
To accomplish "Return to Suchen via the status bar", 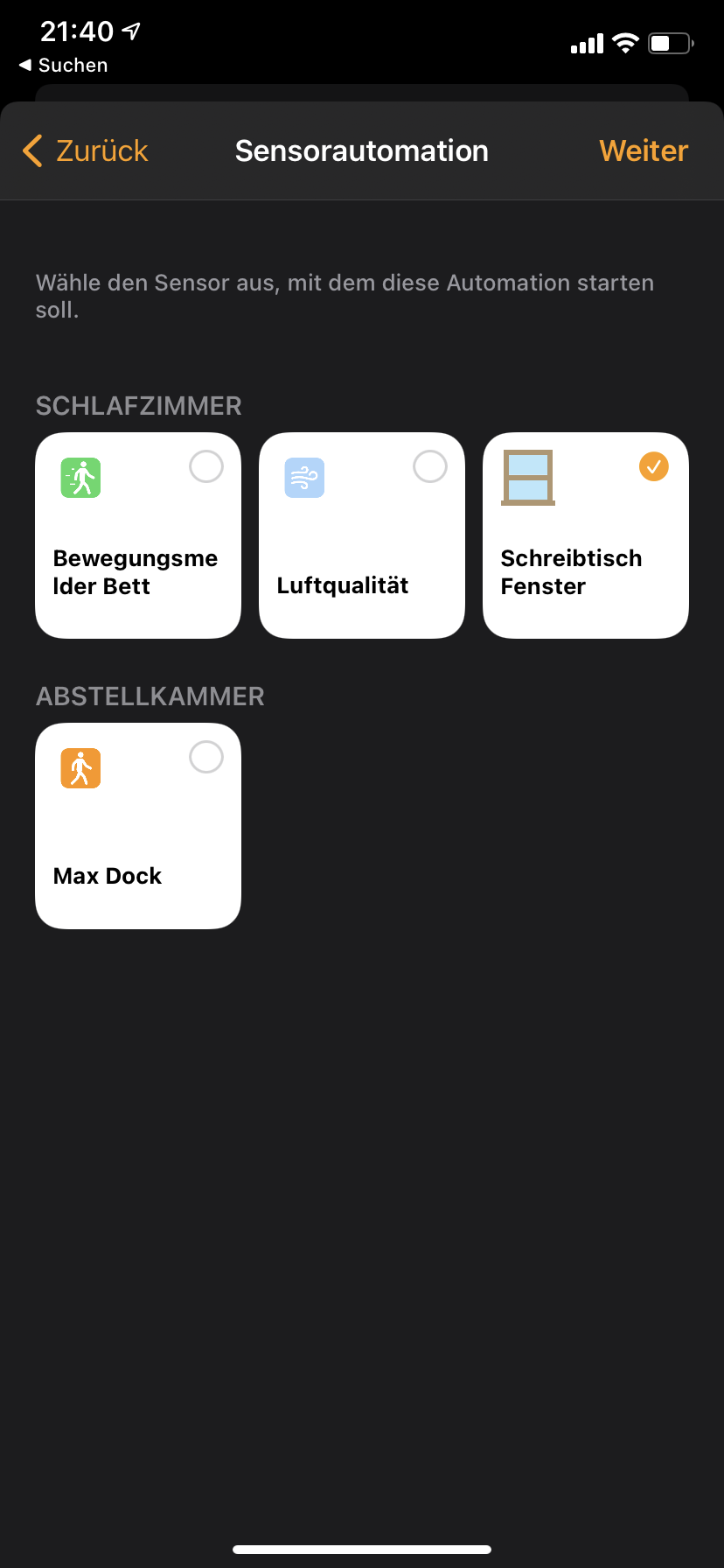I will (x=63, y=66).
